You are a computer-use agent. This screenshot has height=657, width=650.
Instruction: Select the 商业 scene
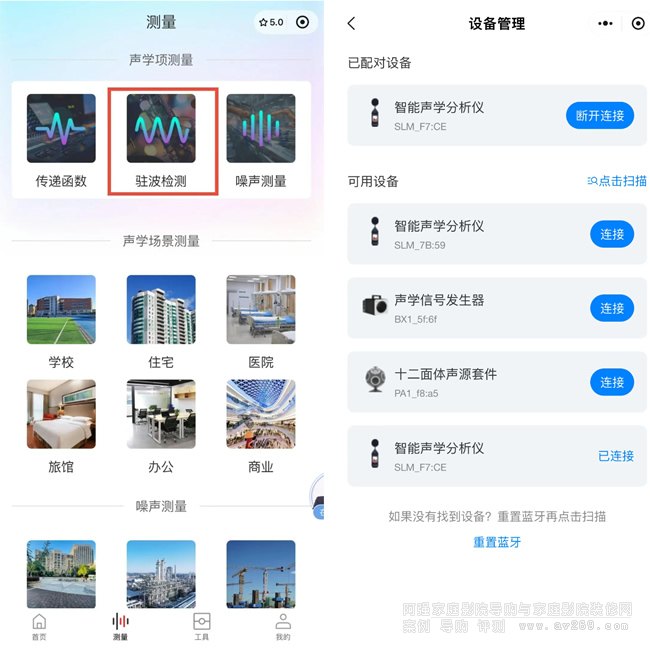[x=260, y=425]
